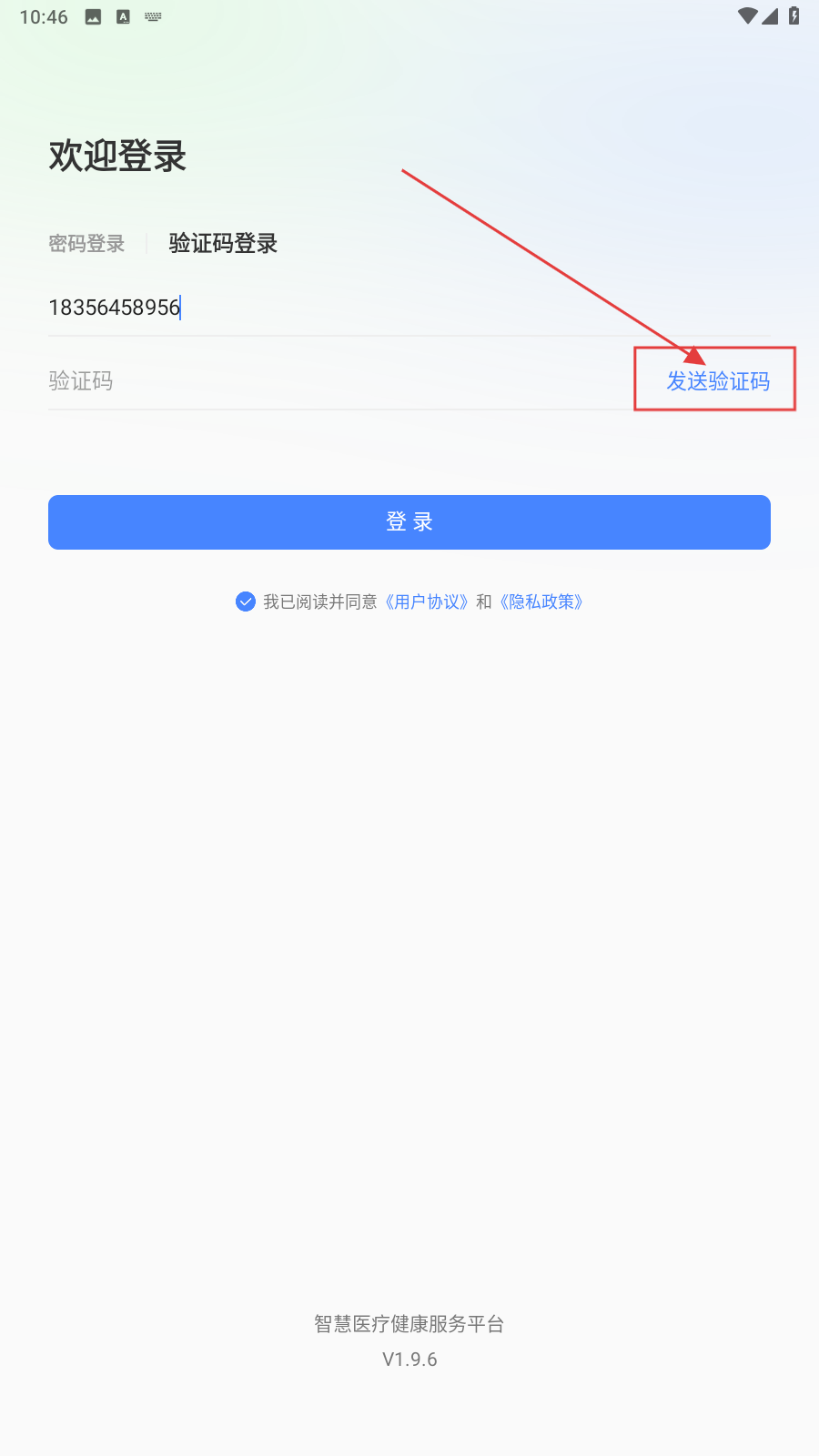Switch to 密码登录 tab
The height and width of the screenshot is (1456, 819).
pyautogui.click(x=86, y=244)
